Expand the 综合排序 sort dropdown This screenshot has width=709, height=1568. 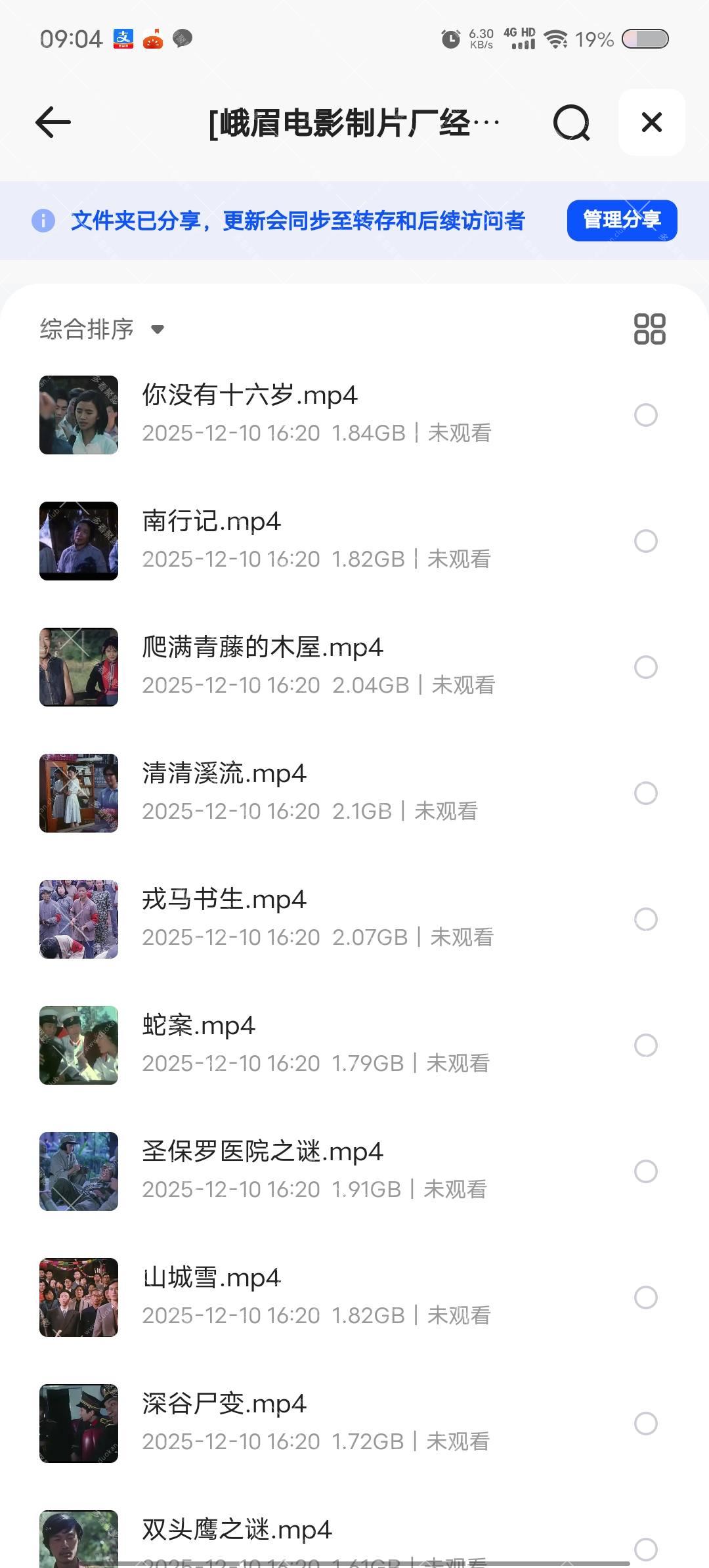[x=102, y=329]
